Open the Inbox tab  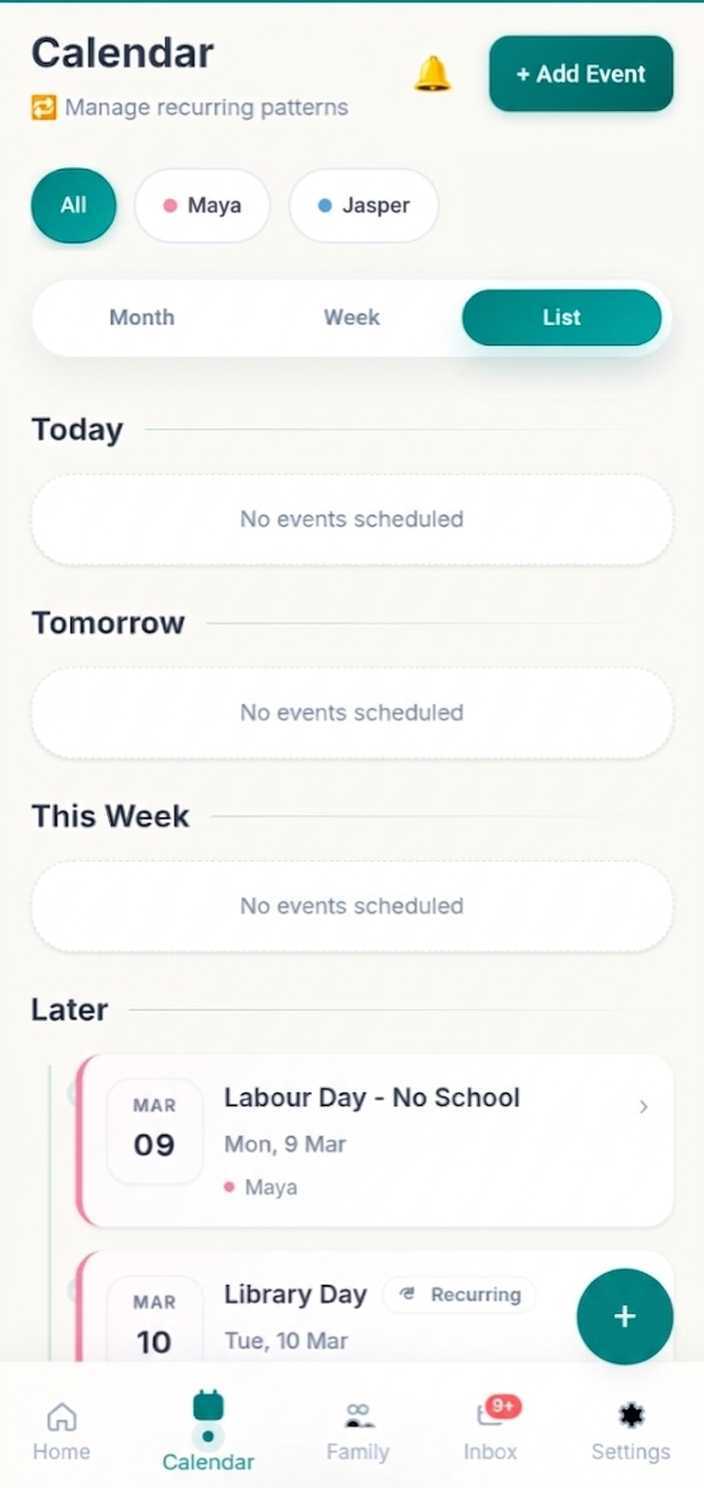490,1430
